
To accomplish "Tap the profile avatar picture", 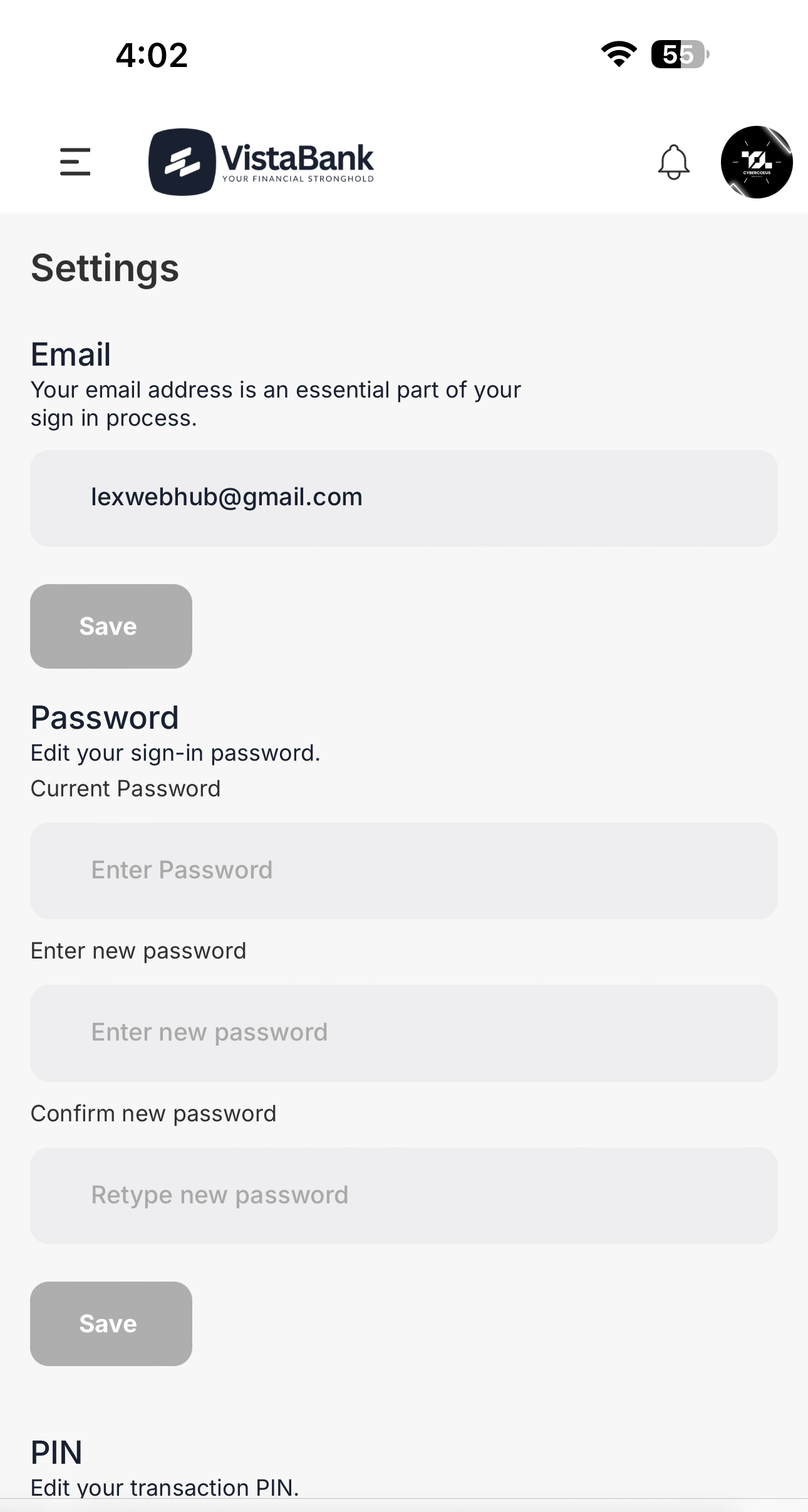I will click(x=757, y=162).
